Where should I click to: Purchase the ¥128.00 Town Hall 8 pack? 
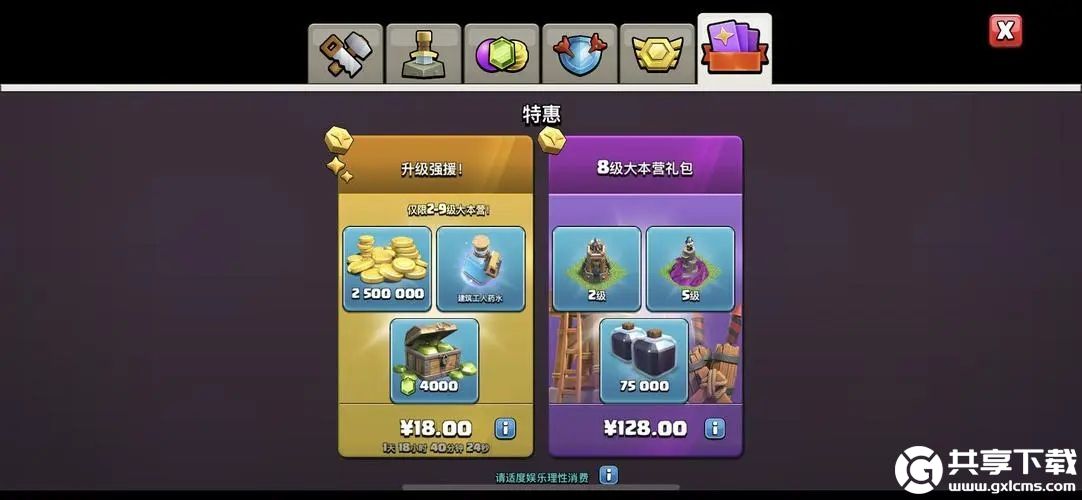[645, 428]
